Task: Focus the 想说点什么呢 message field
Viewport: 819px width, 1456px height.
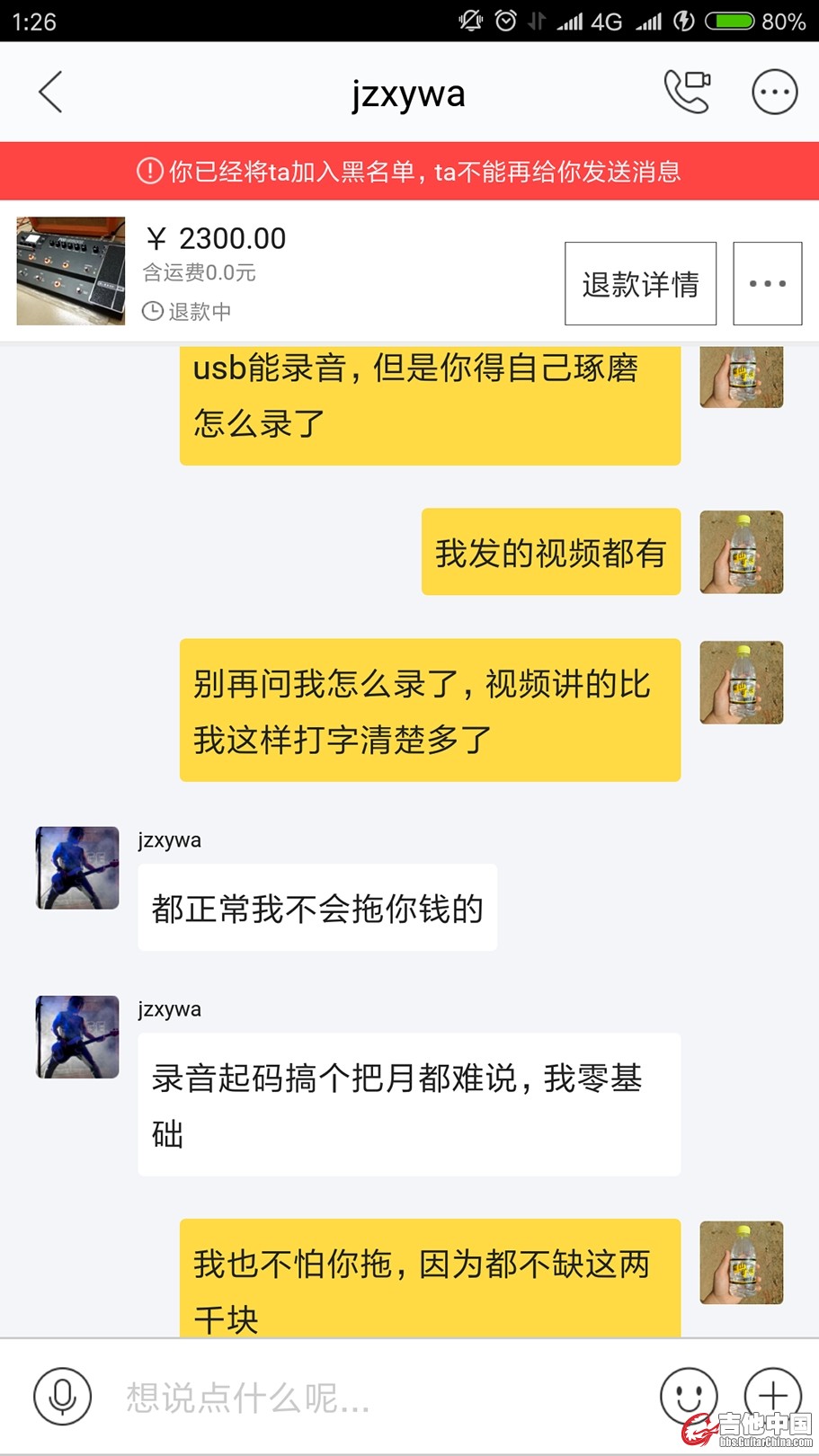Action: tap(378, 1398)
